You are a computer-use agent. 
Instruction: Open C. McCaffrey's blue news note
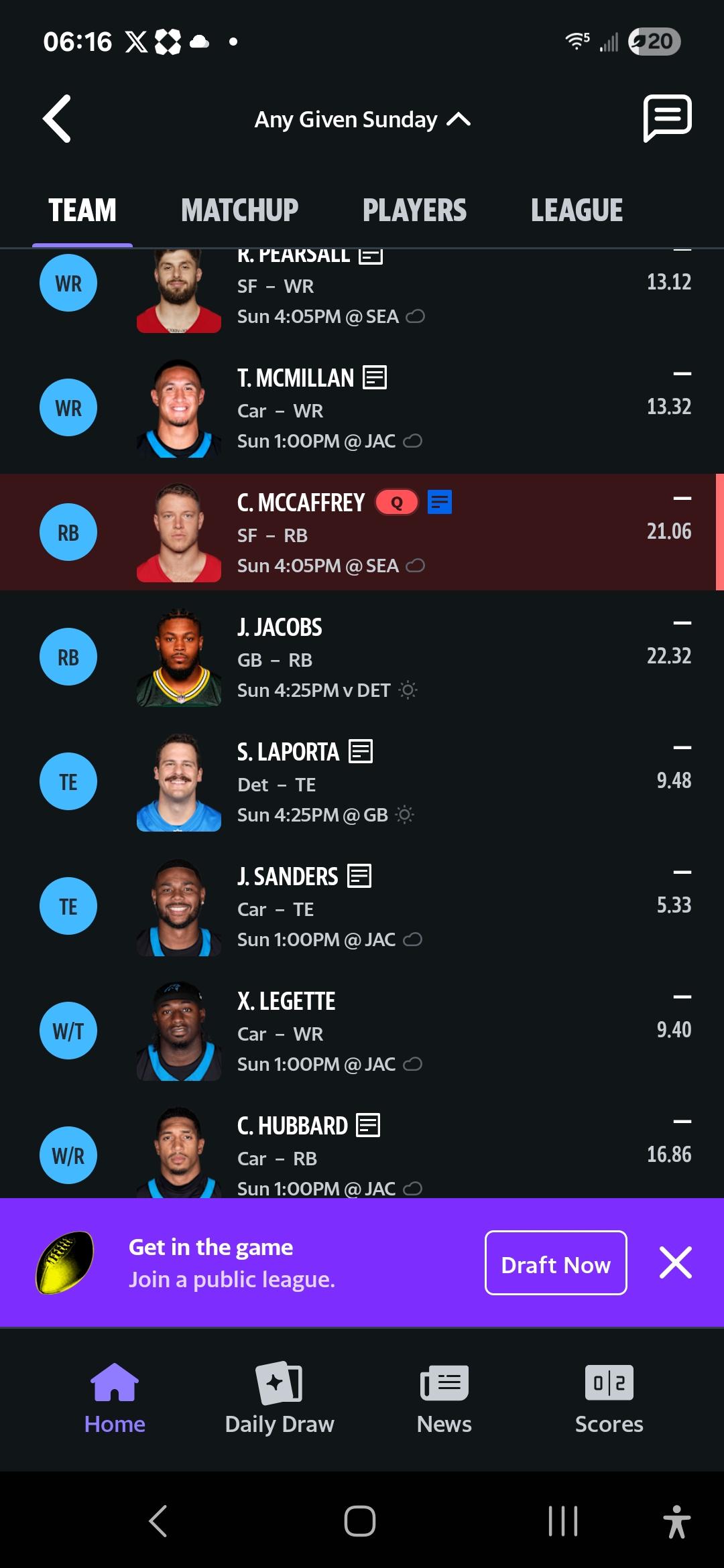coord(440,502)
